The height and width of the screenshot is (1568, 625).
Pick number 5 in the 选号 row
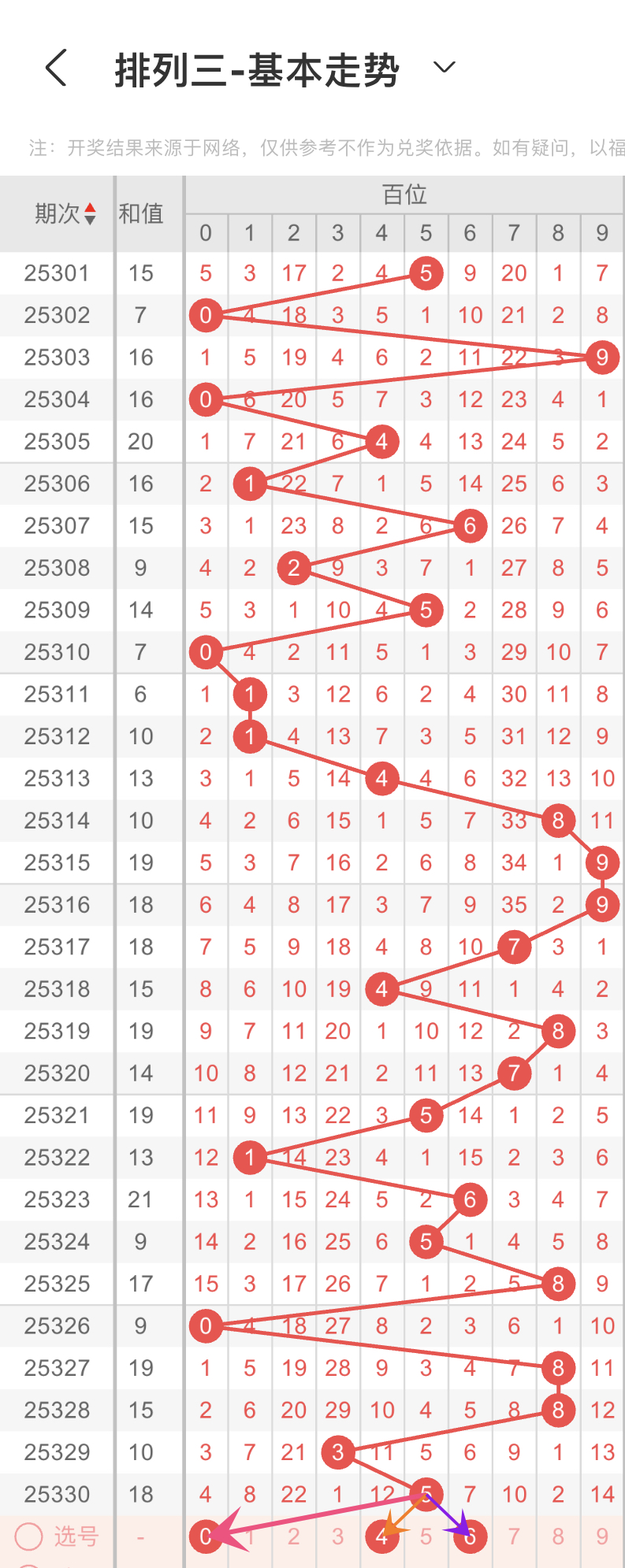(x=426, y=1536)
